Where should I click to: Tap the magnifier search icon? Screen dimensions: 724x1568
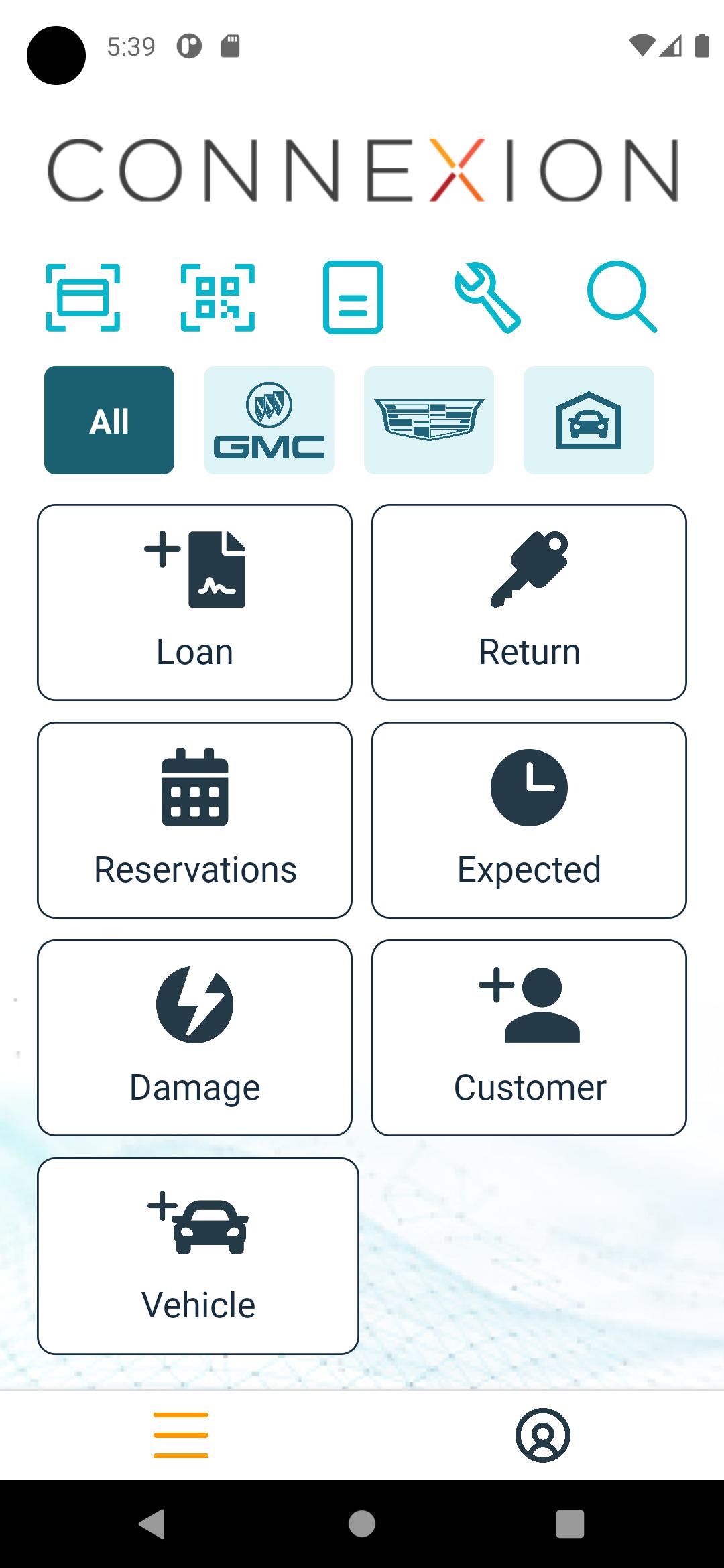(622, 298)
